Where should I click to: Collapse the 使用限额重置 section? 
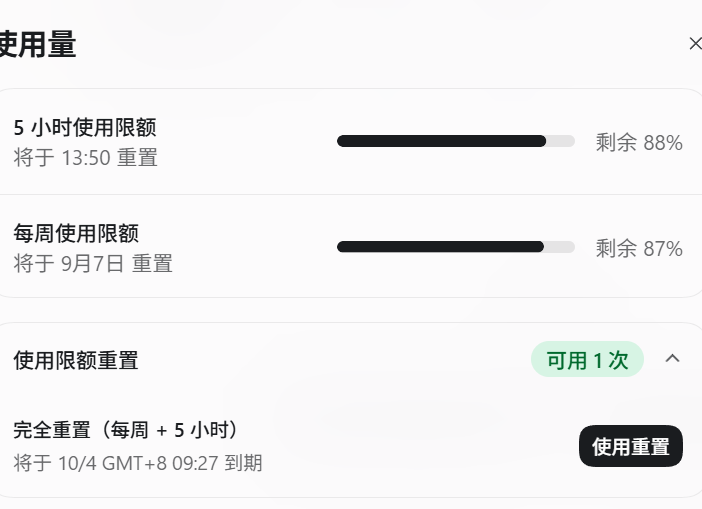click(x=672, y=359)
